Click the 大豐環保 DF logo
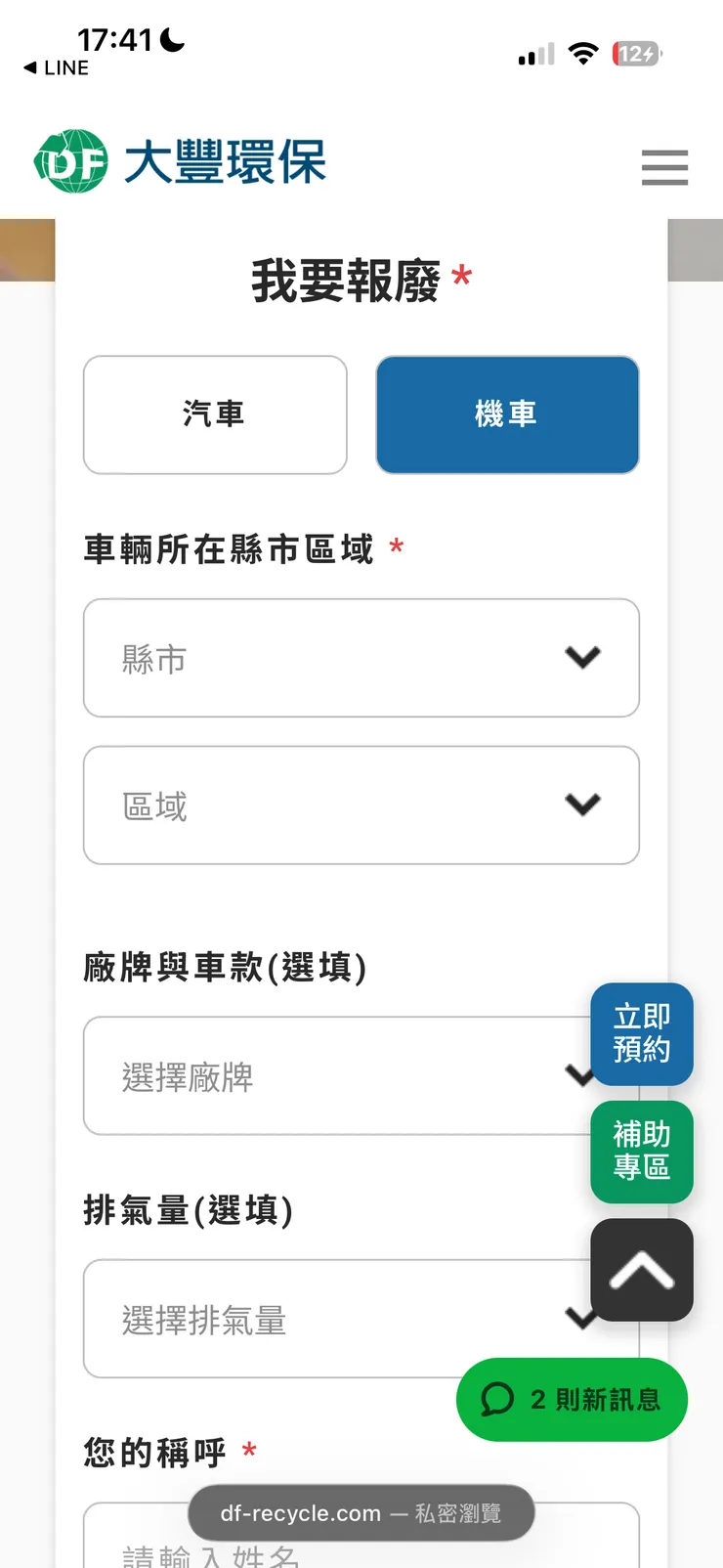 tap(179, 161)
